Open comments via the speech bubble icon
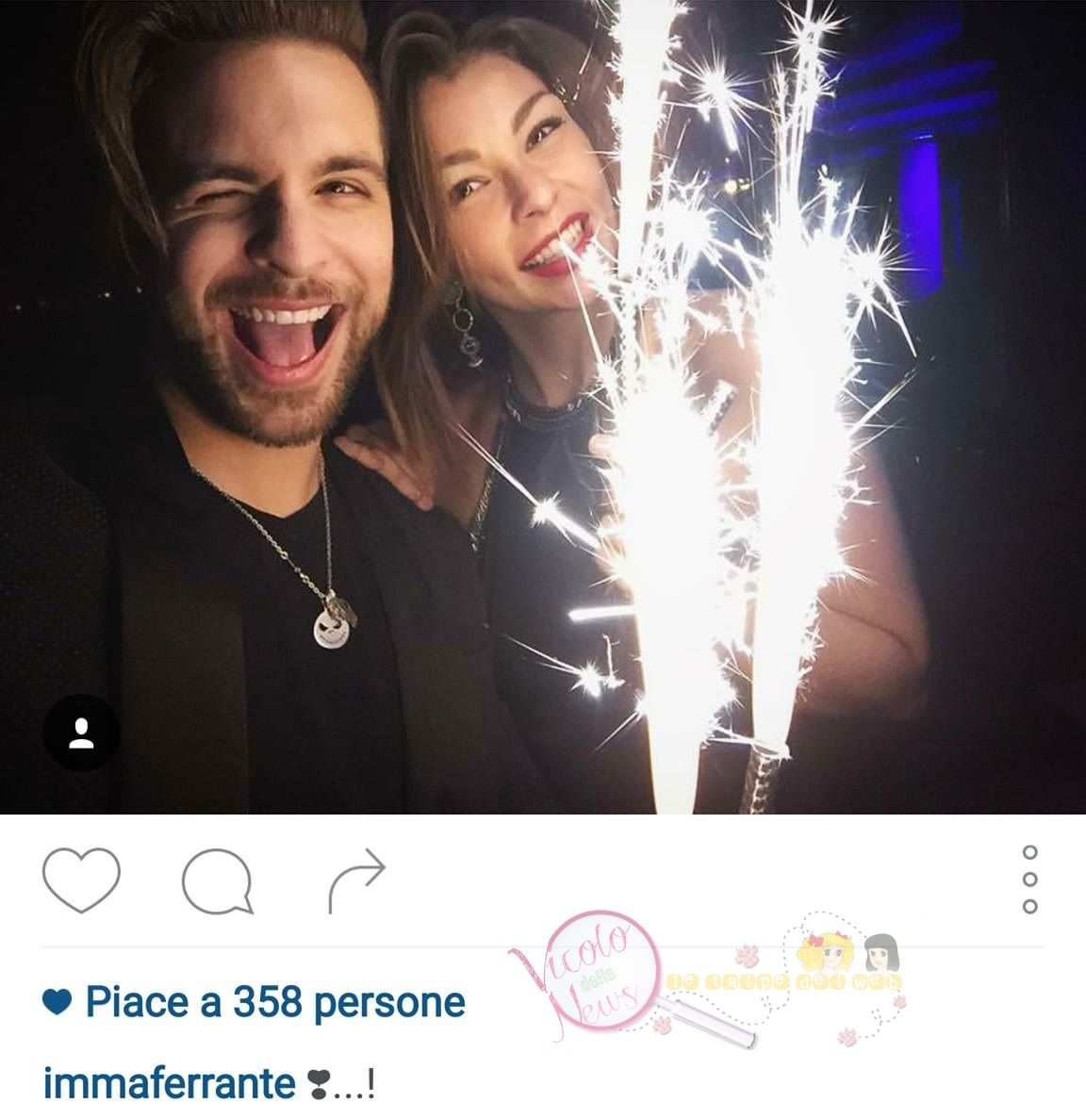Image resolution: width=1086 pixels, height=1120 pixels. pos(218,881)
